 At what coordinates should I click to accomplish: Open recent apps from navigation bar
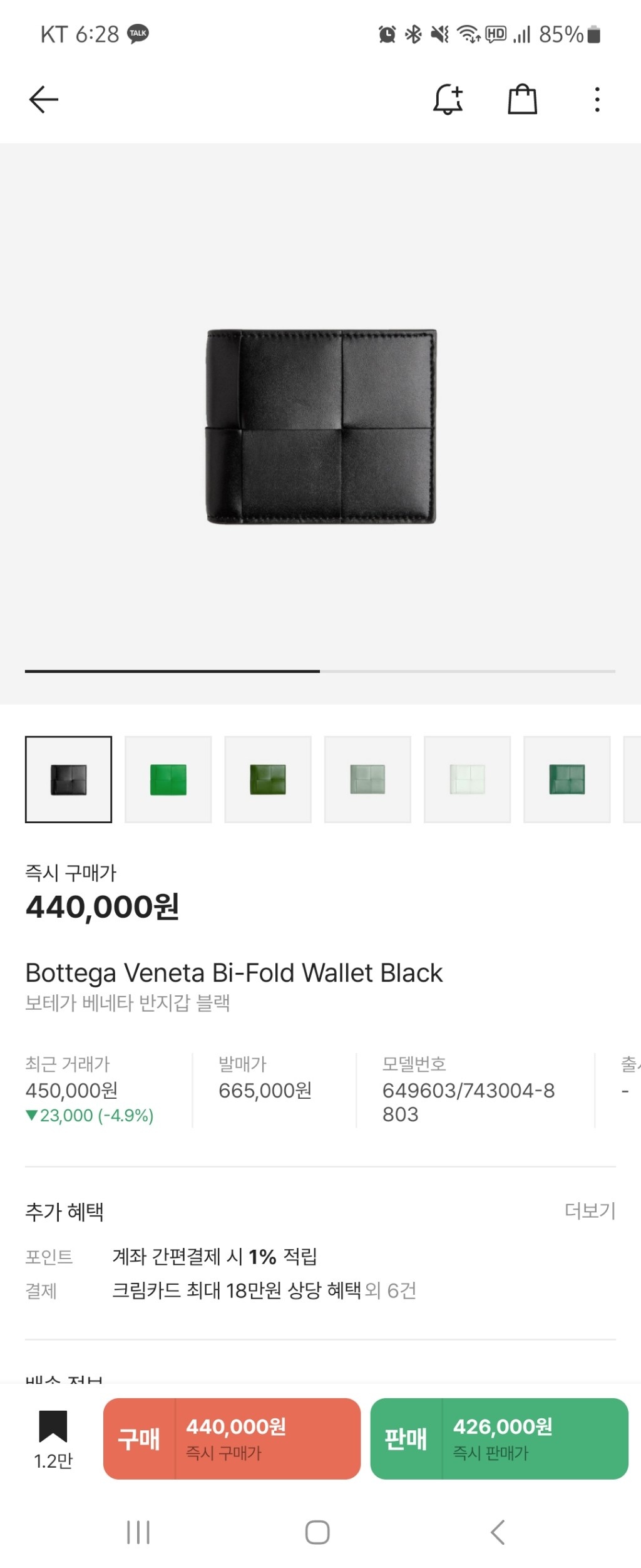138,1532
